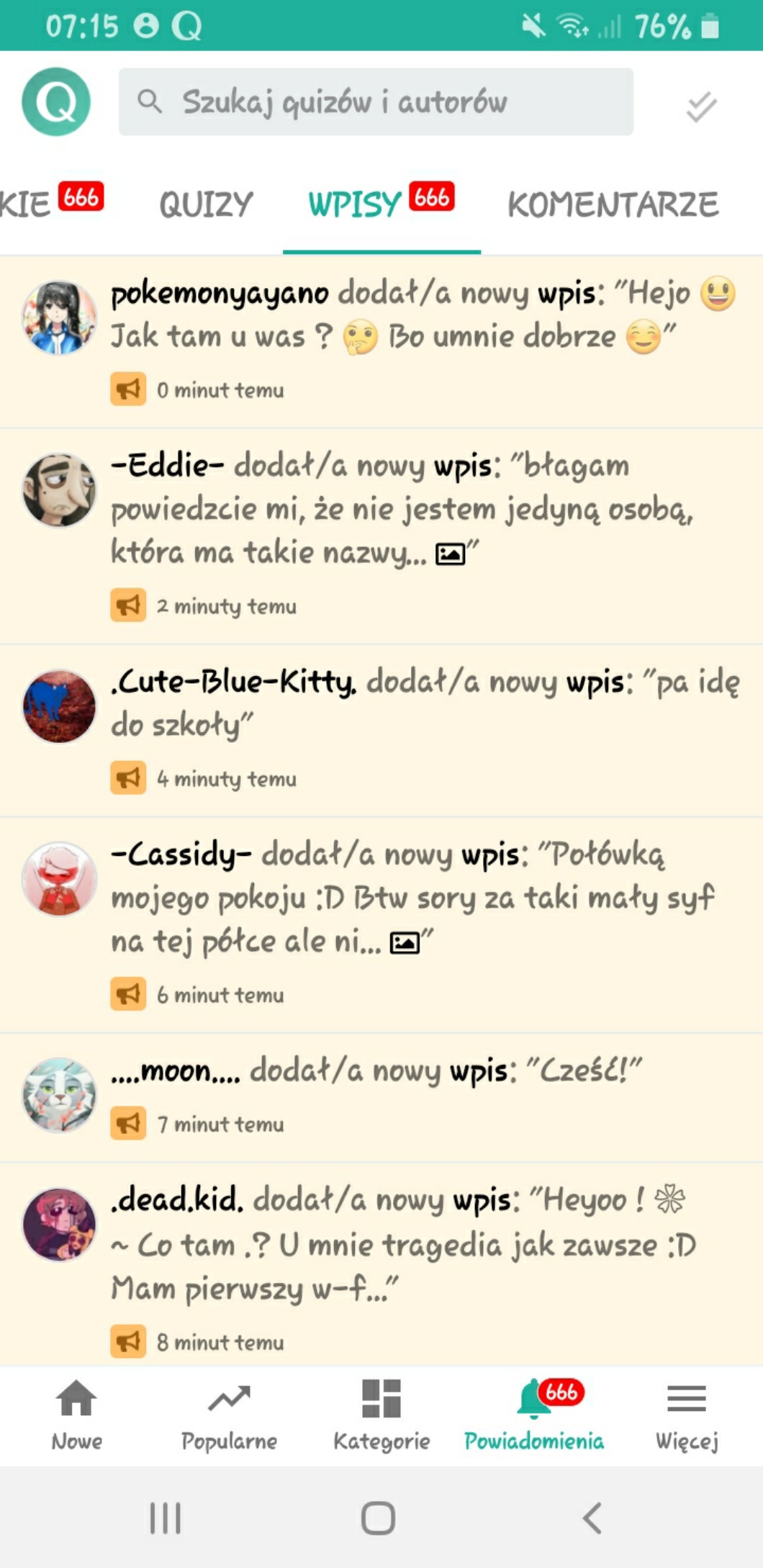
Task: Switch to the QUIZY tab
Action: [206, 204]
